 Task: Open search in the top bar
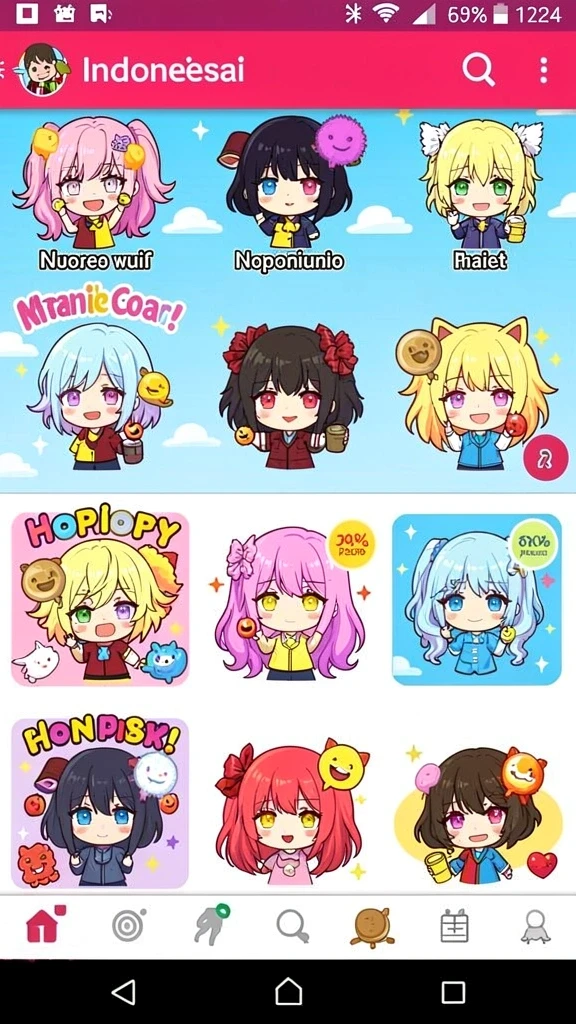[x=479, y=69]
